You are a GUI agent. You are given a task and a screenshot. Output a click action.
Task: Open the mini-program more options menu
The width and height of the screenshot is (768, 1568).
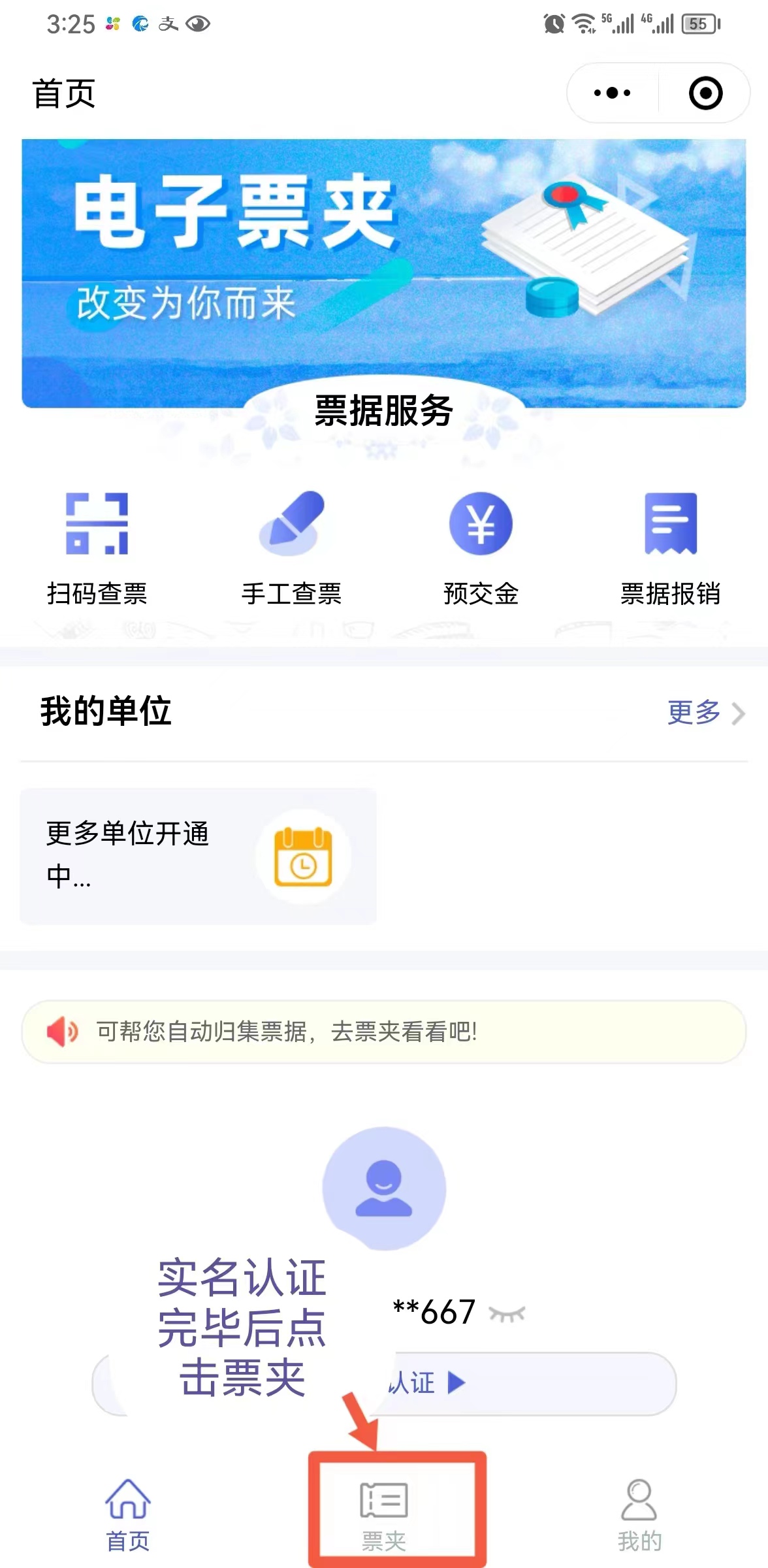point(612,93)
